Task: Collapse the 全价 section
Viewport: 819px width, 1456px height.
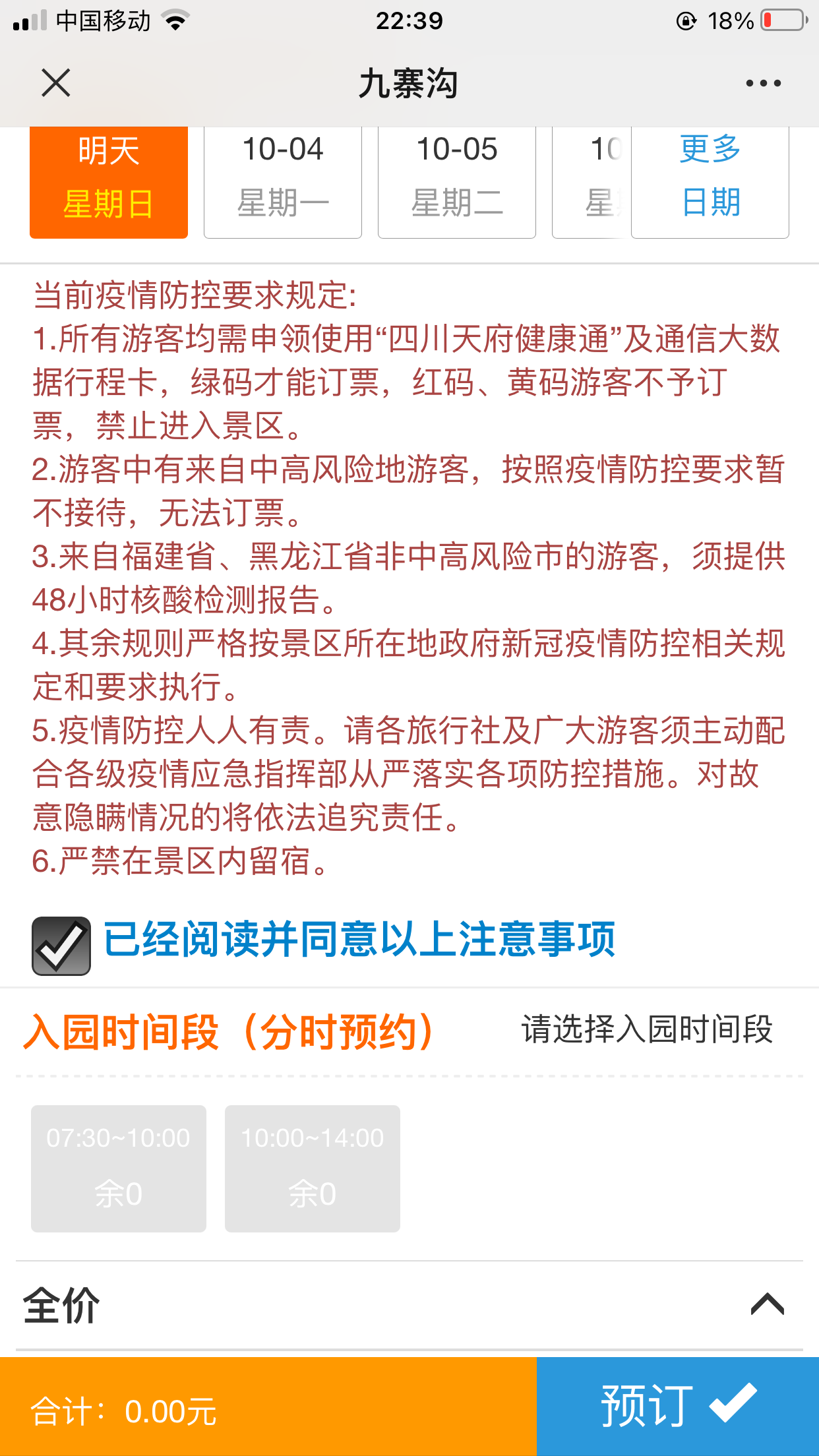Action: (x=767, y=1304)
